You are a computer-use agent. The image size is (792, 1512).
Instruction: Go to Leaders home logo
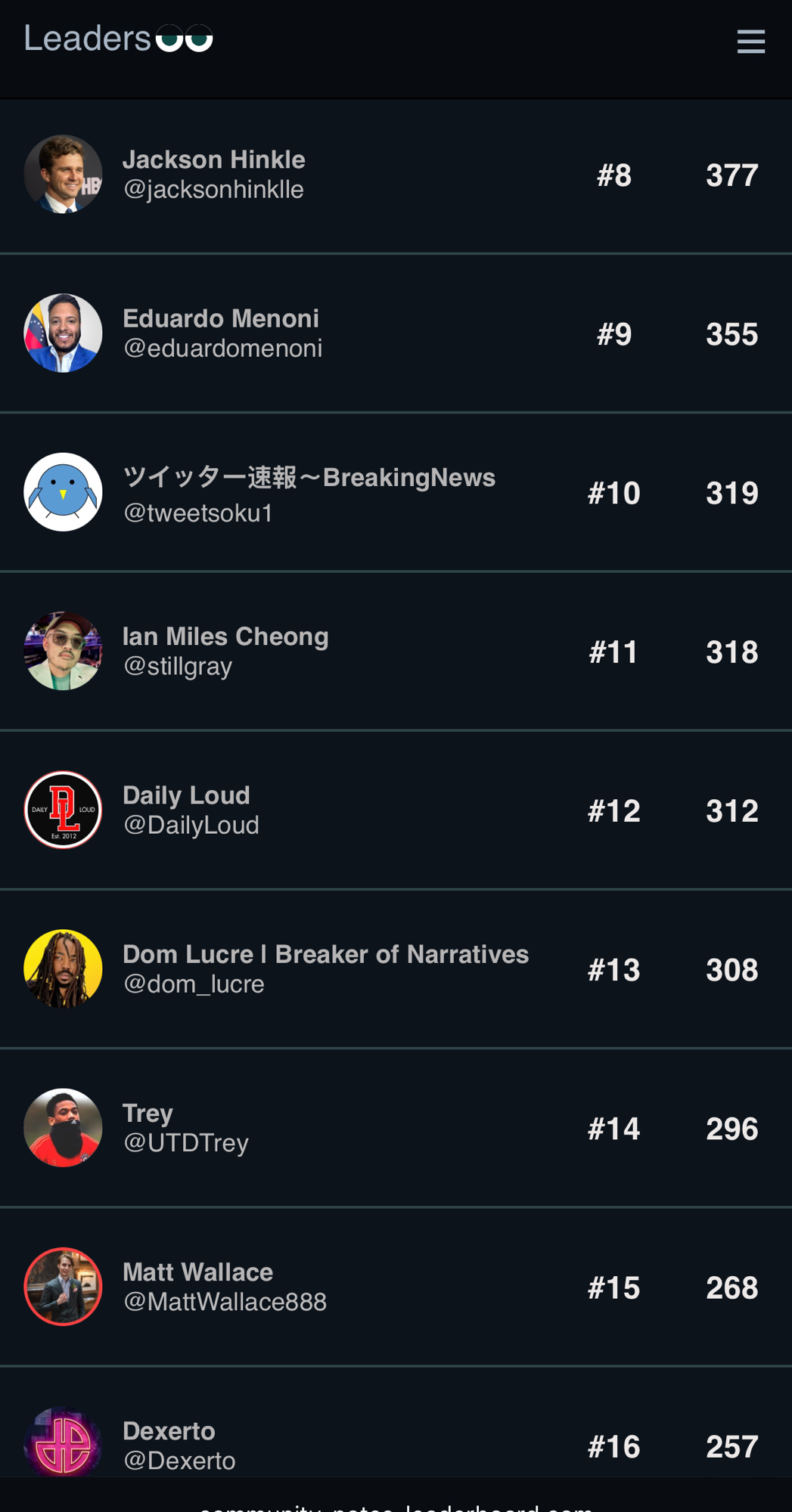point(118,39)
